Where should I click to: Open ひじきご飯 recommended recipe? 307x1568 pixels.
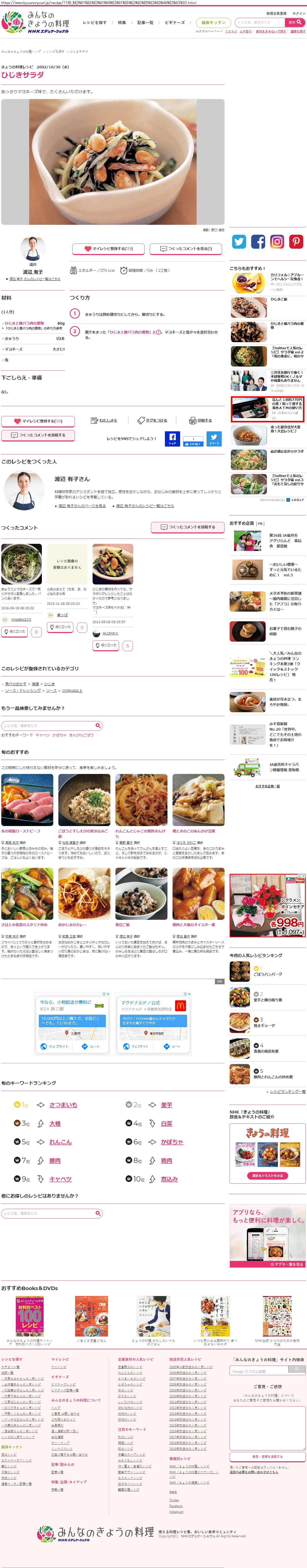tap(278, 299)
